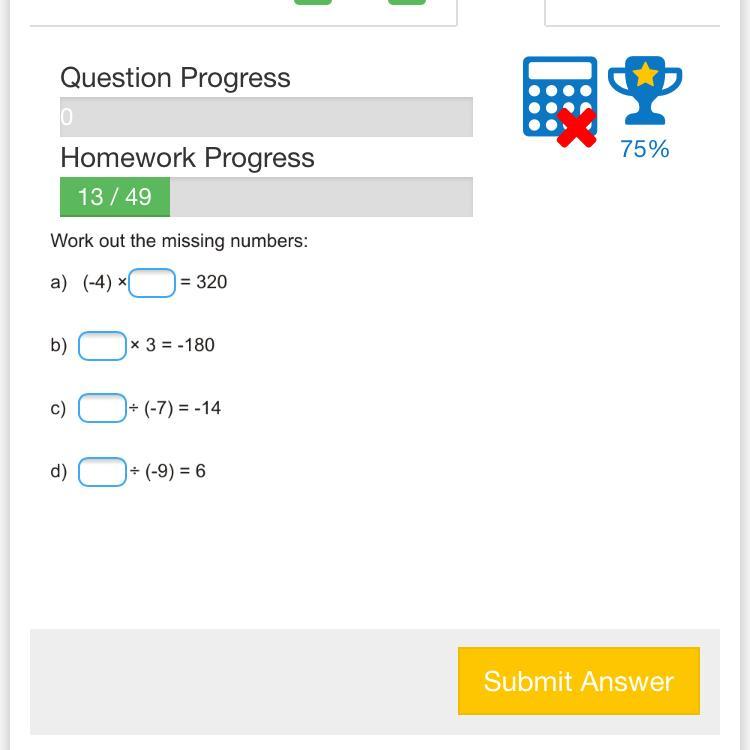Tap the answer box for question a

point(152,283)
